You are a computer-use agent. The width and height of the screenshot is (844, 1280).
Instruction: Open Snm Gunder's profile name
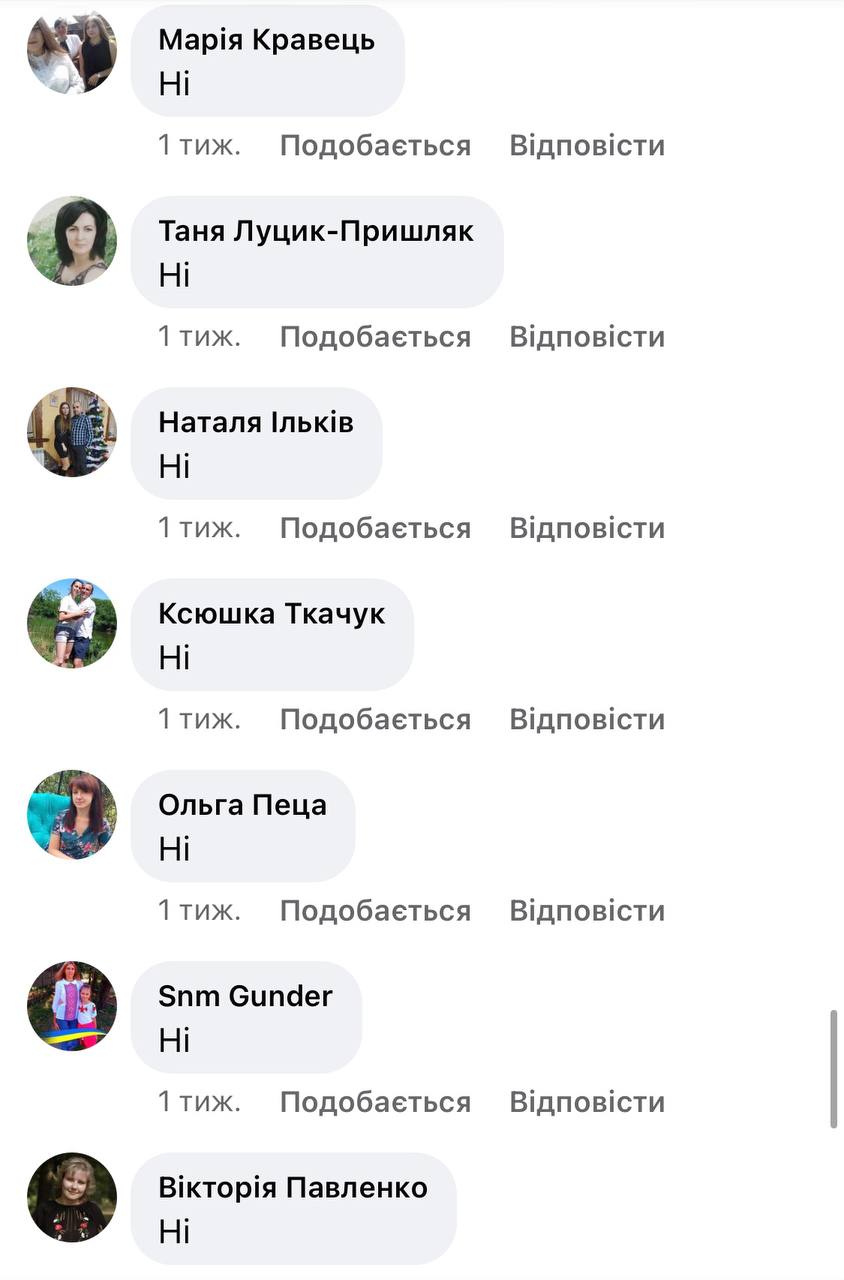[x=245, y=996]
